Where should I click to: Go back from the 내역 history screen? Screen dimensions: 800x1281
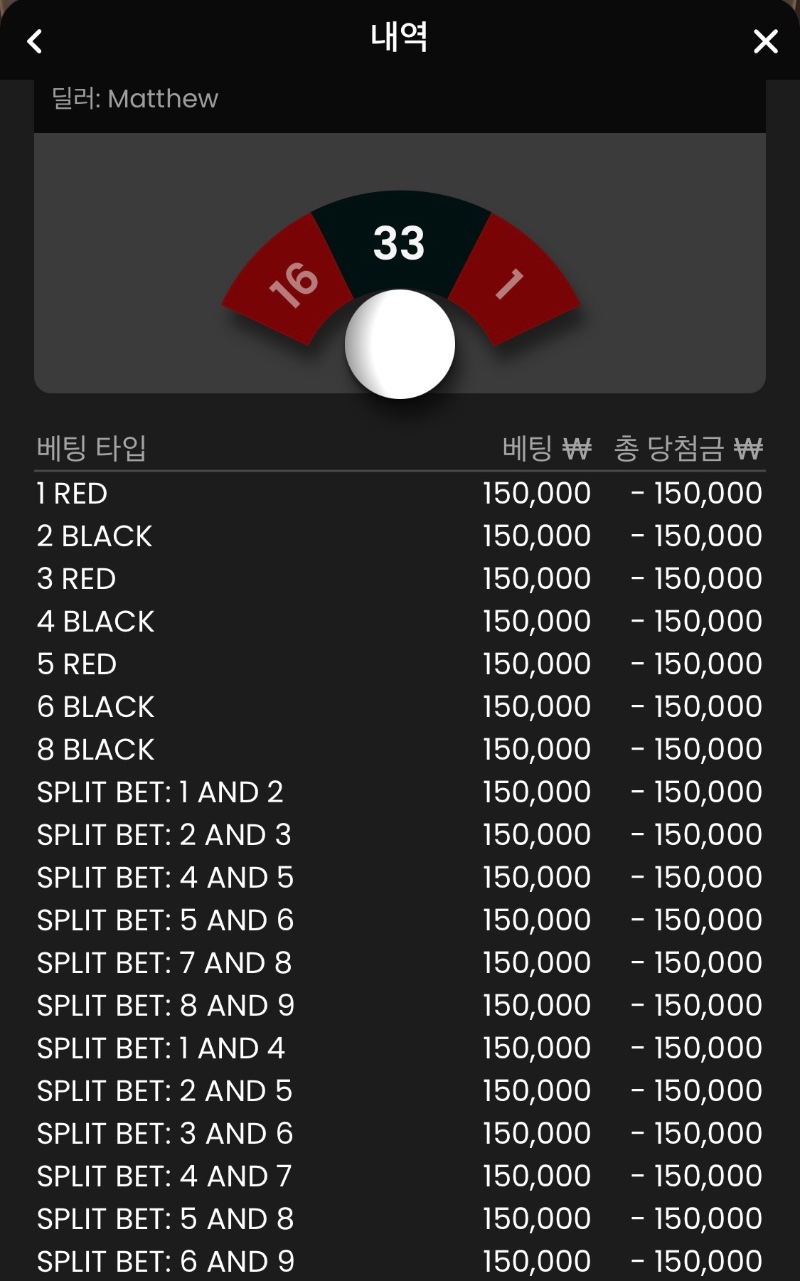tap(35, 41)
